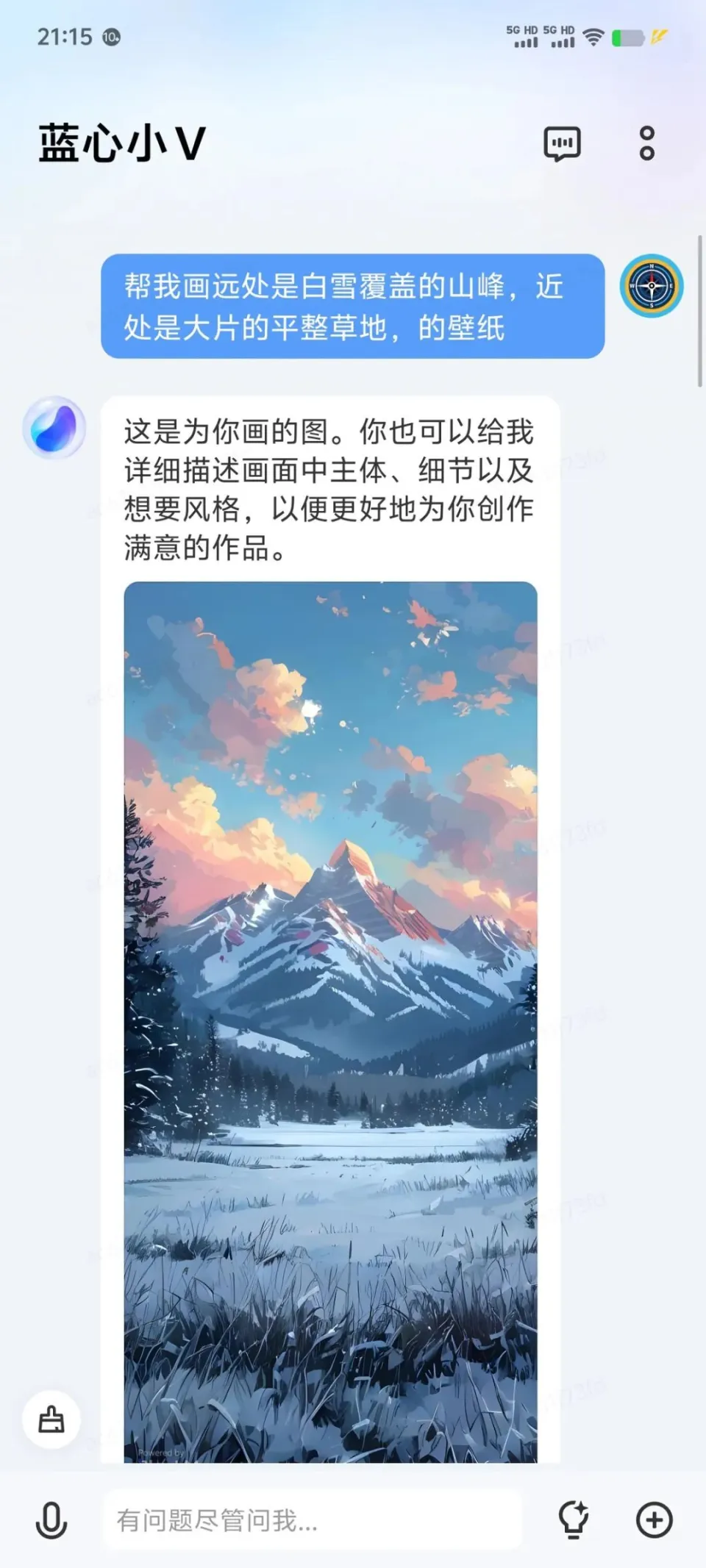Viewport: 706px width, 1568px height.
Task: Tap the compass user avatar
Action: pyautogui.click(x=651, y=286)
